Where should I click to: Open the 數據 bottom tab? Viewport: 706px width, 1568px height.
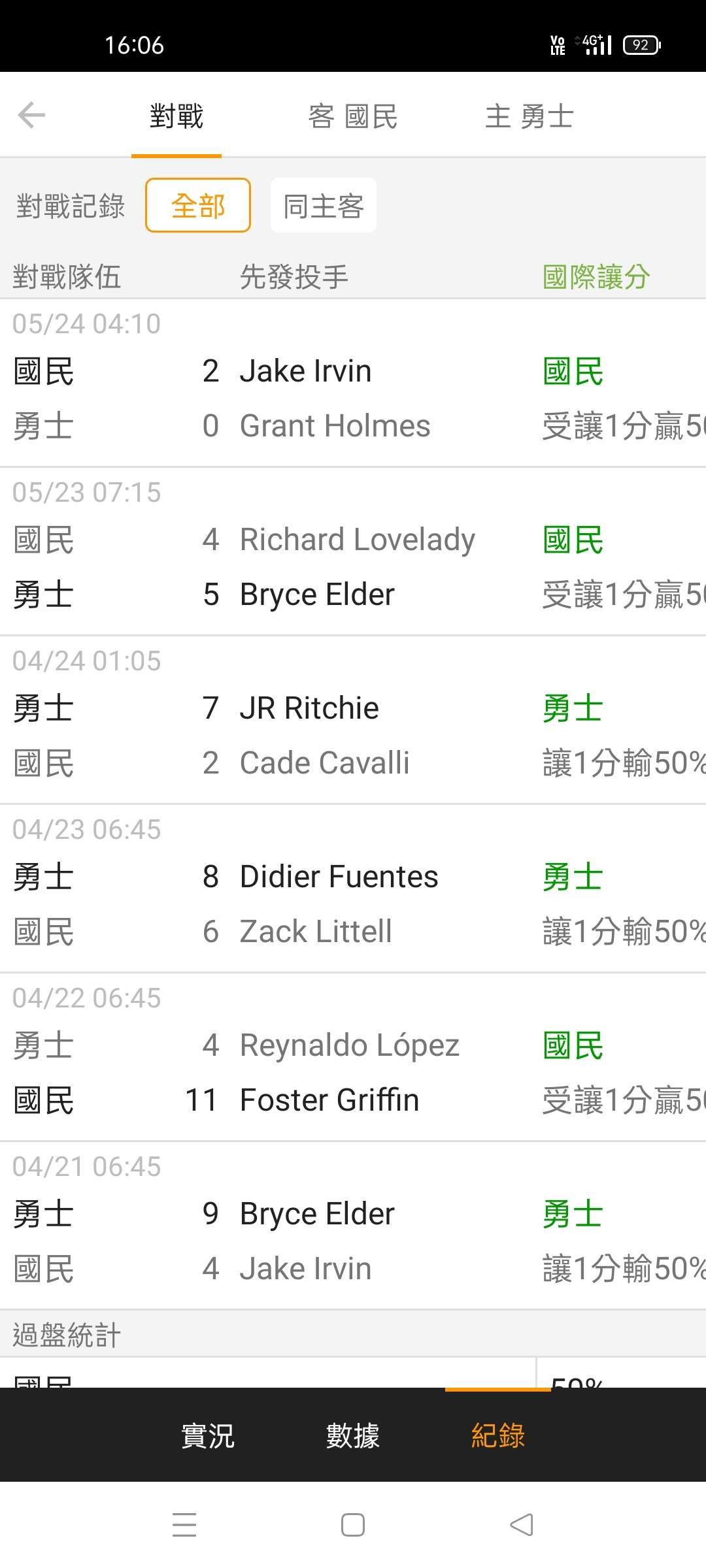(353, 1436)
